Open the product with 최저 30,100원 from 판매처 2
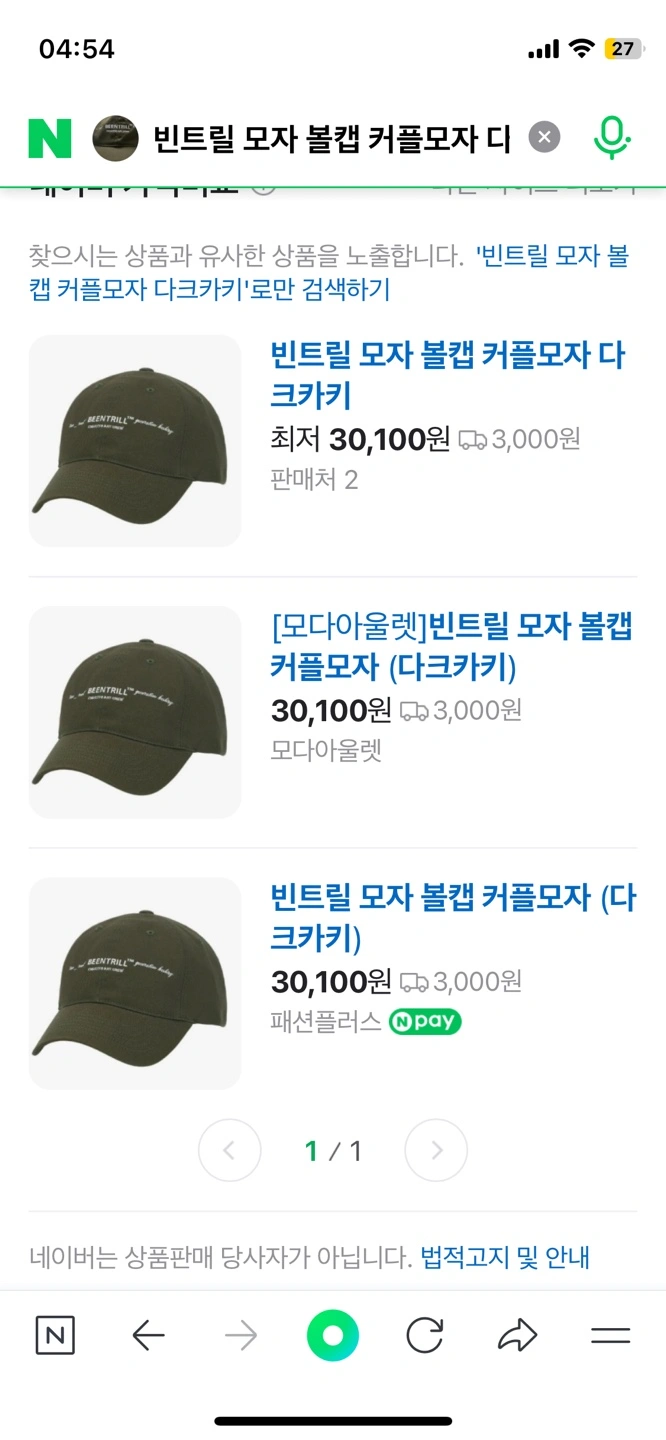 coord(447,374)
